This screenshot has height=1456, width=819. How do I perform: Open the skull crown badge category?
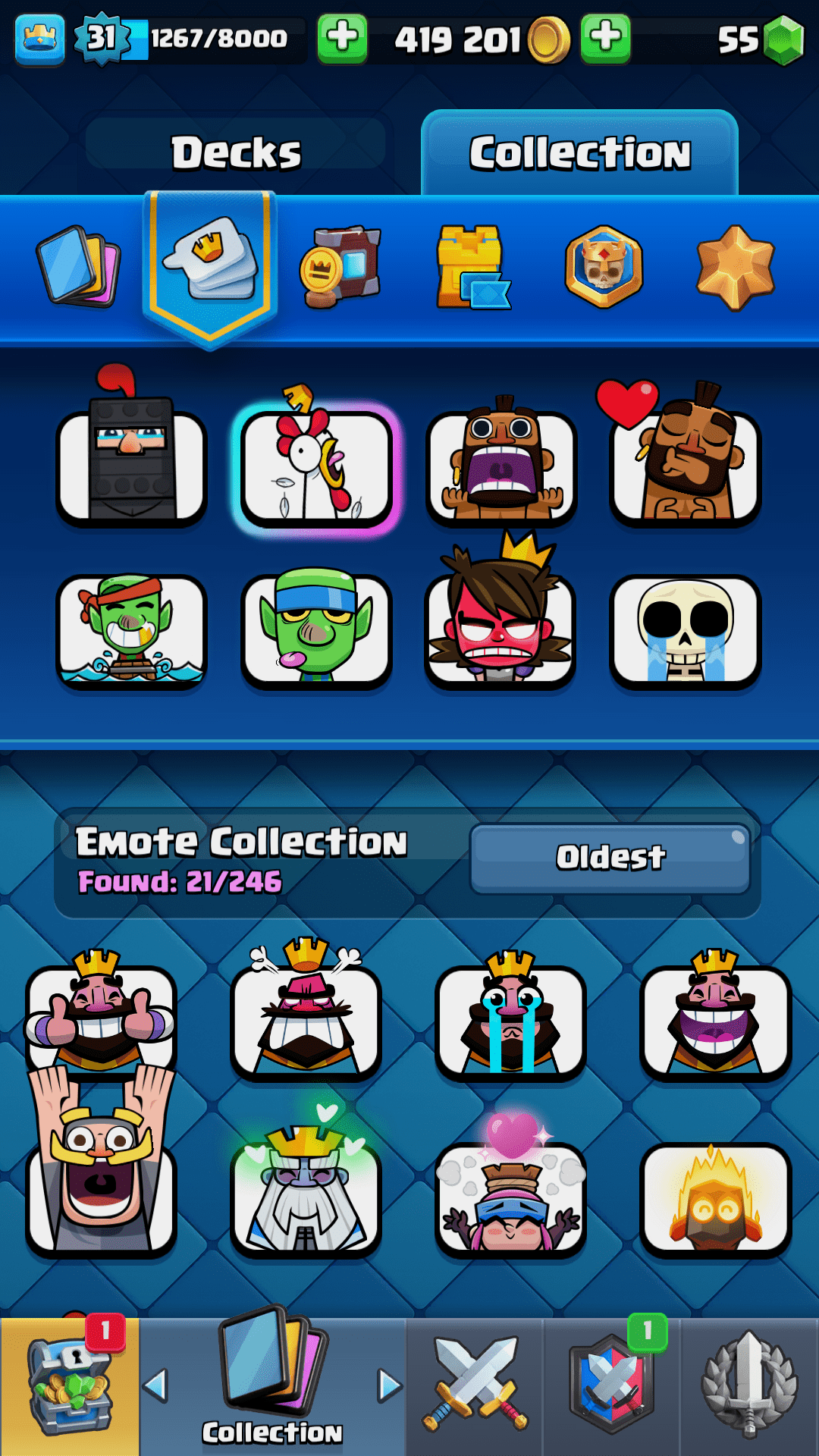tap(604, 266)
